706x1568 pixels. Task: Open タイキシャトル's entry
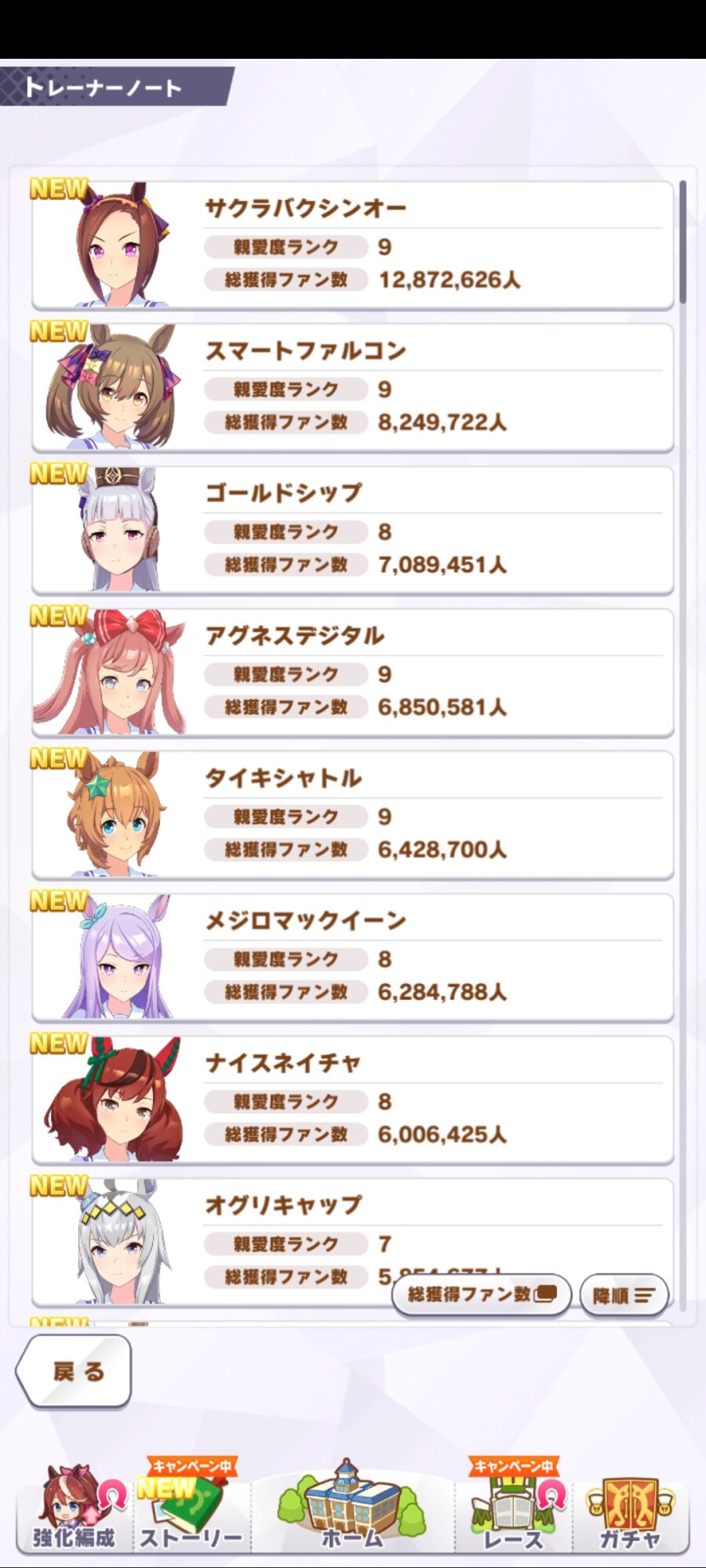tap(353, 815)
